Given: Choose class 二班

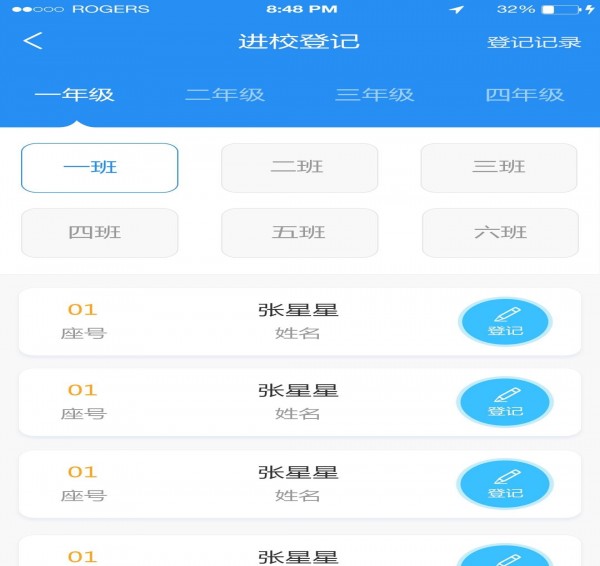Looking at the screenshot, I should 299,167.
